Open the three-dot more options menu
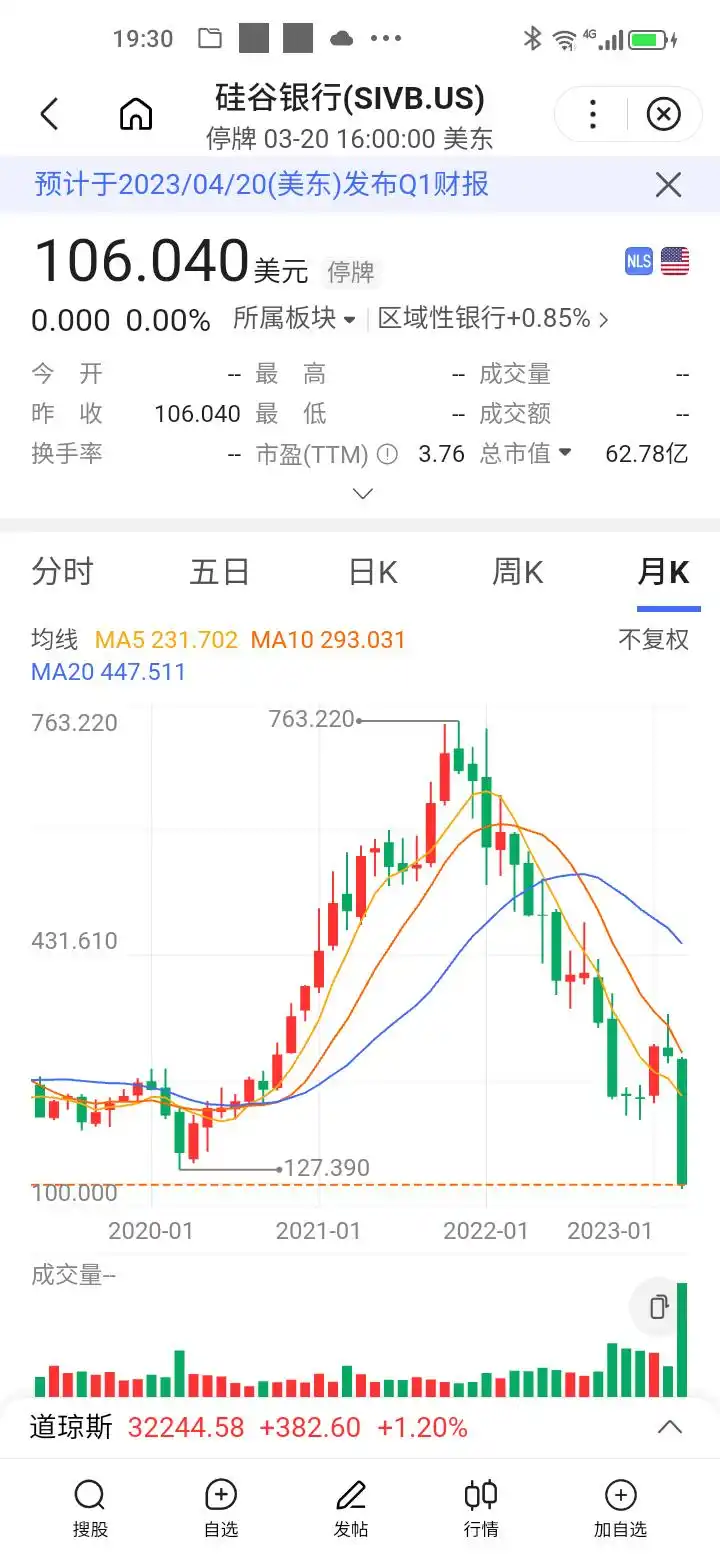 click(593, 114)
